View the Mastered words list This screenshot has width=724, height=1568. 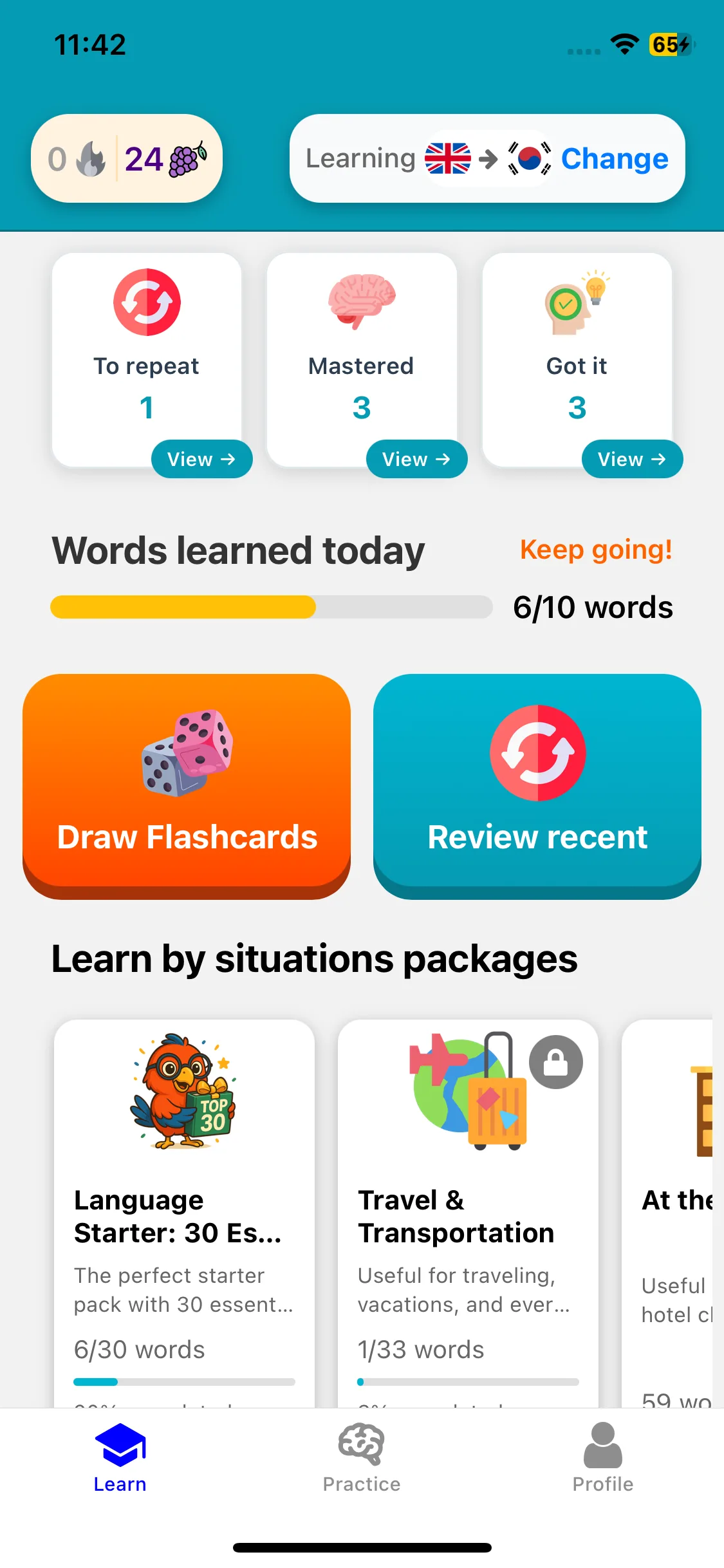click(x=416, y=459)
